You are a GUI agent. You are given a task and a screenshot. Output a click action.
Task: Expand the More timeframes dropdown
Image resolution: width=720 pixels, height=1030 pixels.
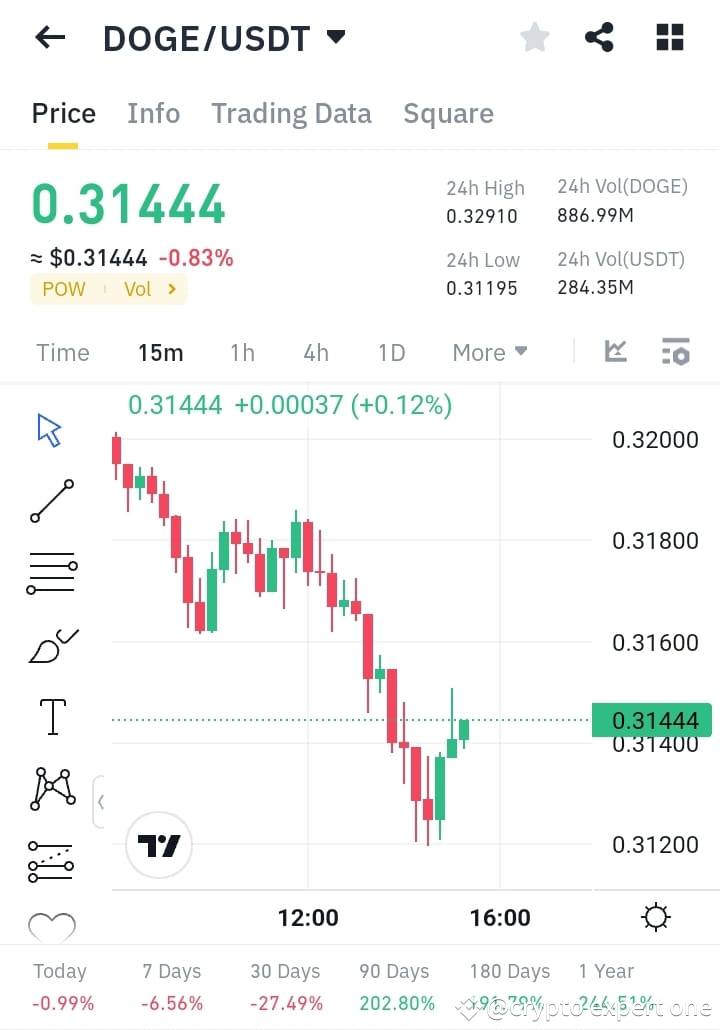point(489,352)
